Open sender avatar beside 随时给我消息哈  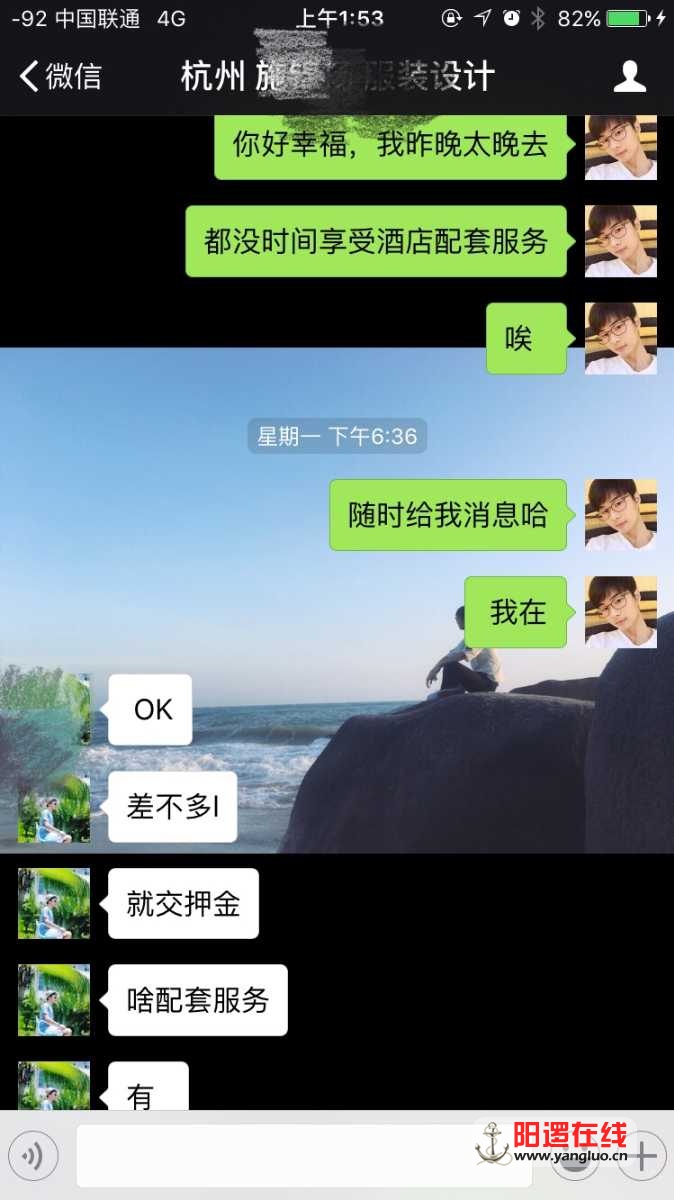click(620, 515)
